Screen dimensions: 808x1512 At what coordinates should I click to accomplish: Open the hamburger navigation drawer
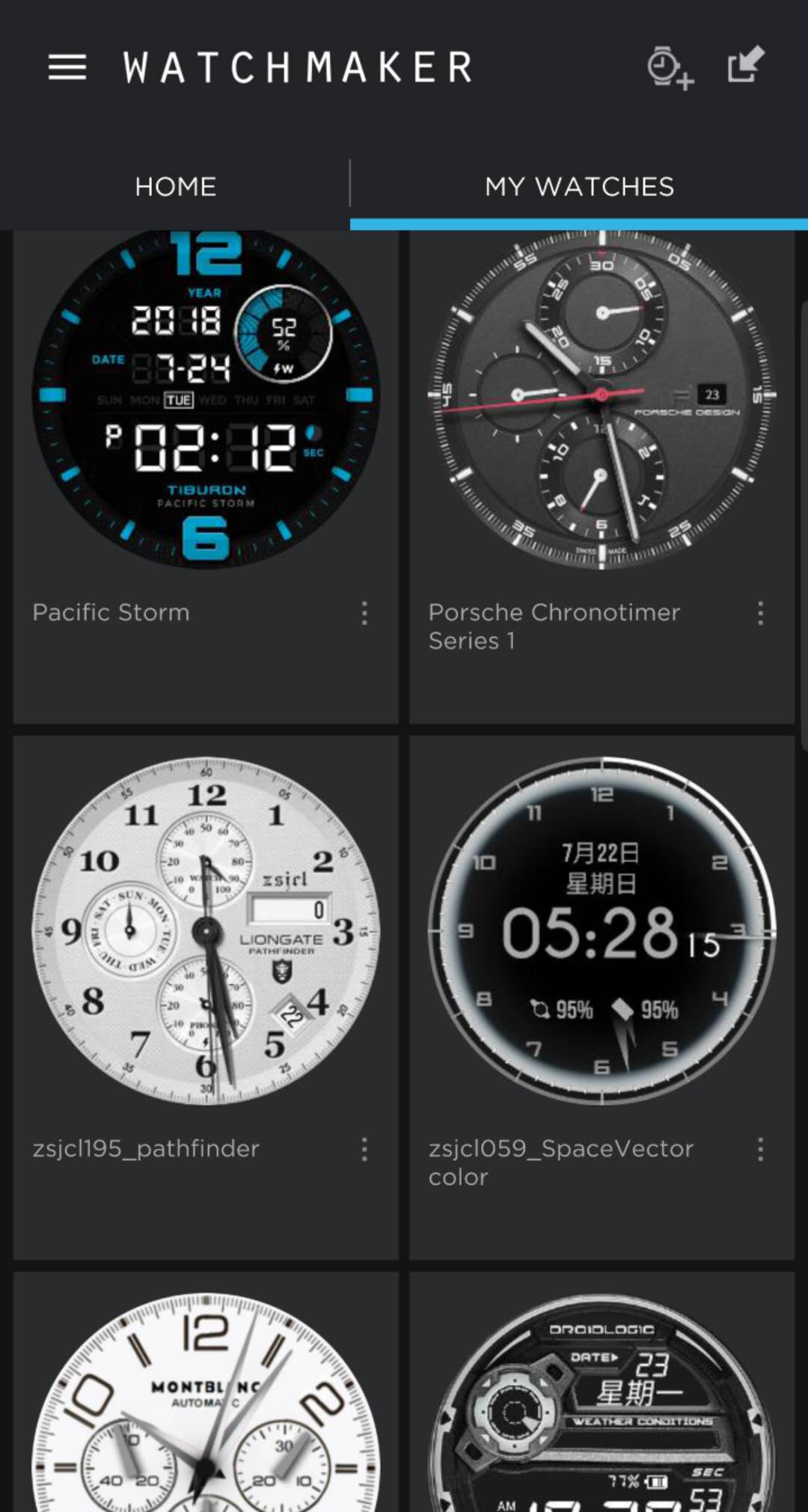coord(67,67)
